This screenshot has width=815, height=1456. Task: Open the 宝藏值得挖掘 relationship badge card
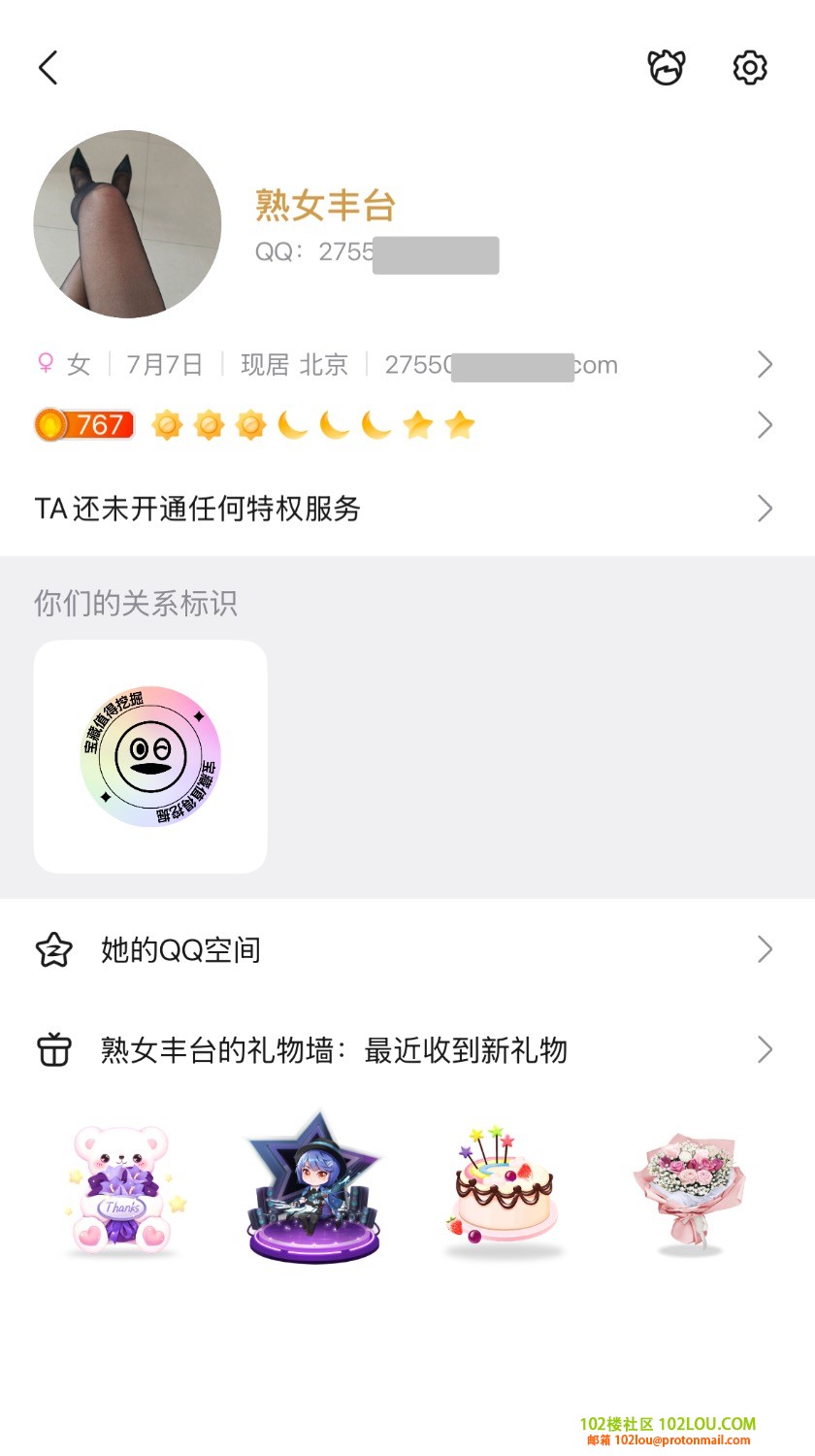[x=150, y=756]
